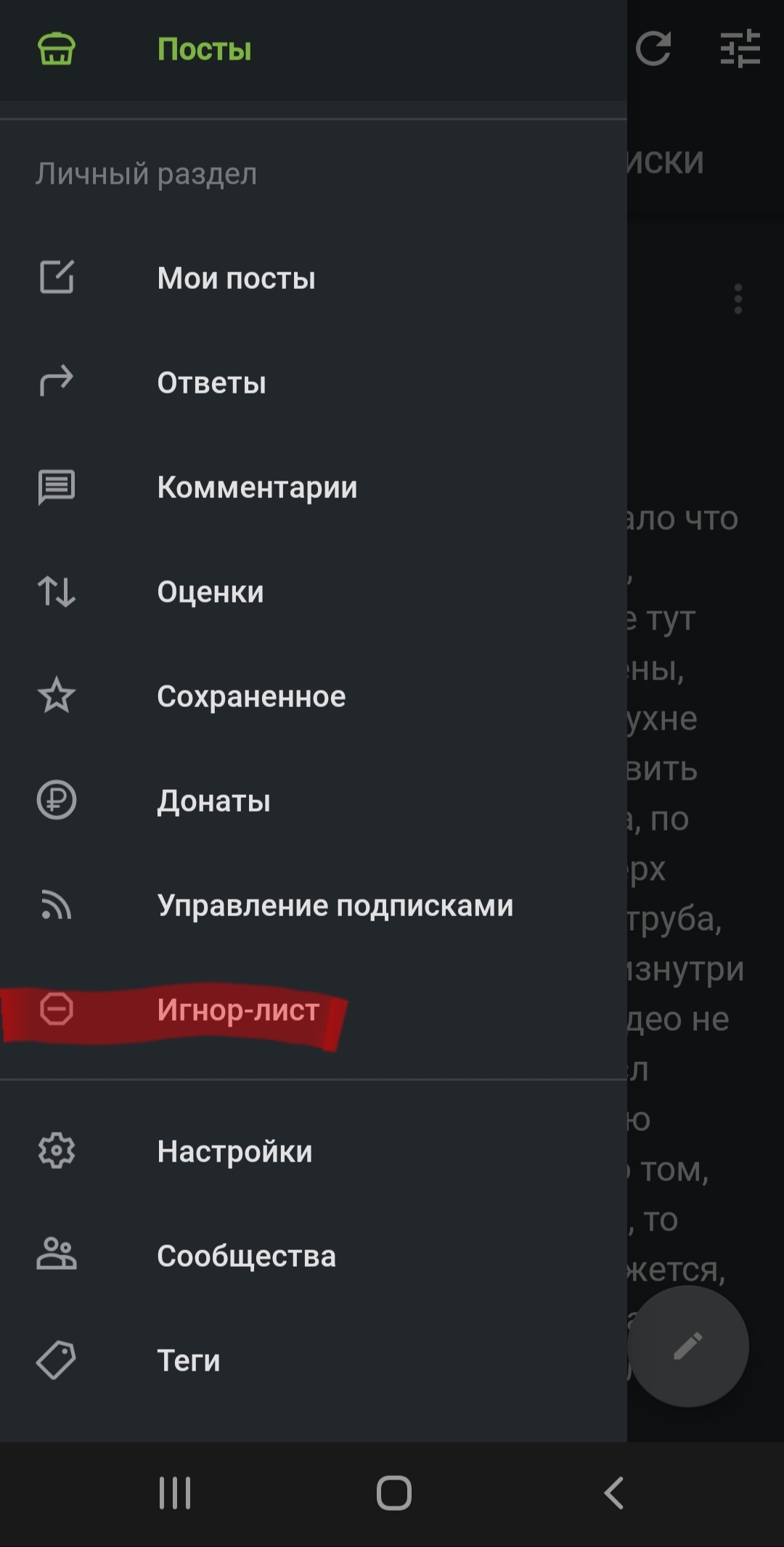Open Игнор-лист
Viewport: 784px width, 1547px height.
238,1010
